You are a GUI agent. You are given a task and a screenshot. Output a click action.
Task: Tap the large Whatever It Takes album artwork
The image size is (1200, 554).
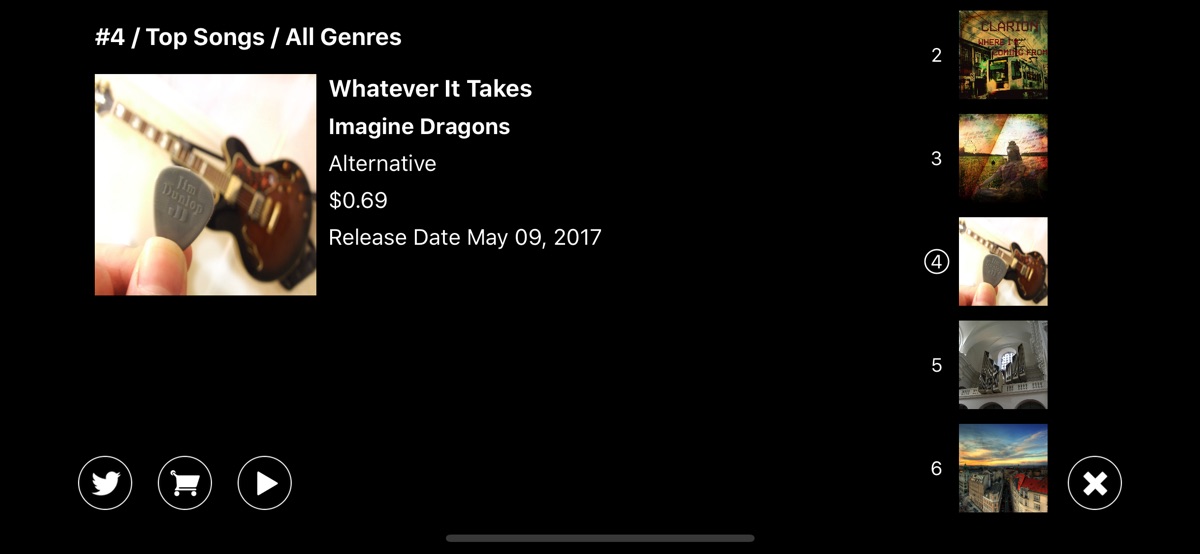pyautogui.click(x=205, y=185)
